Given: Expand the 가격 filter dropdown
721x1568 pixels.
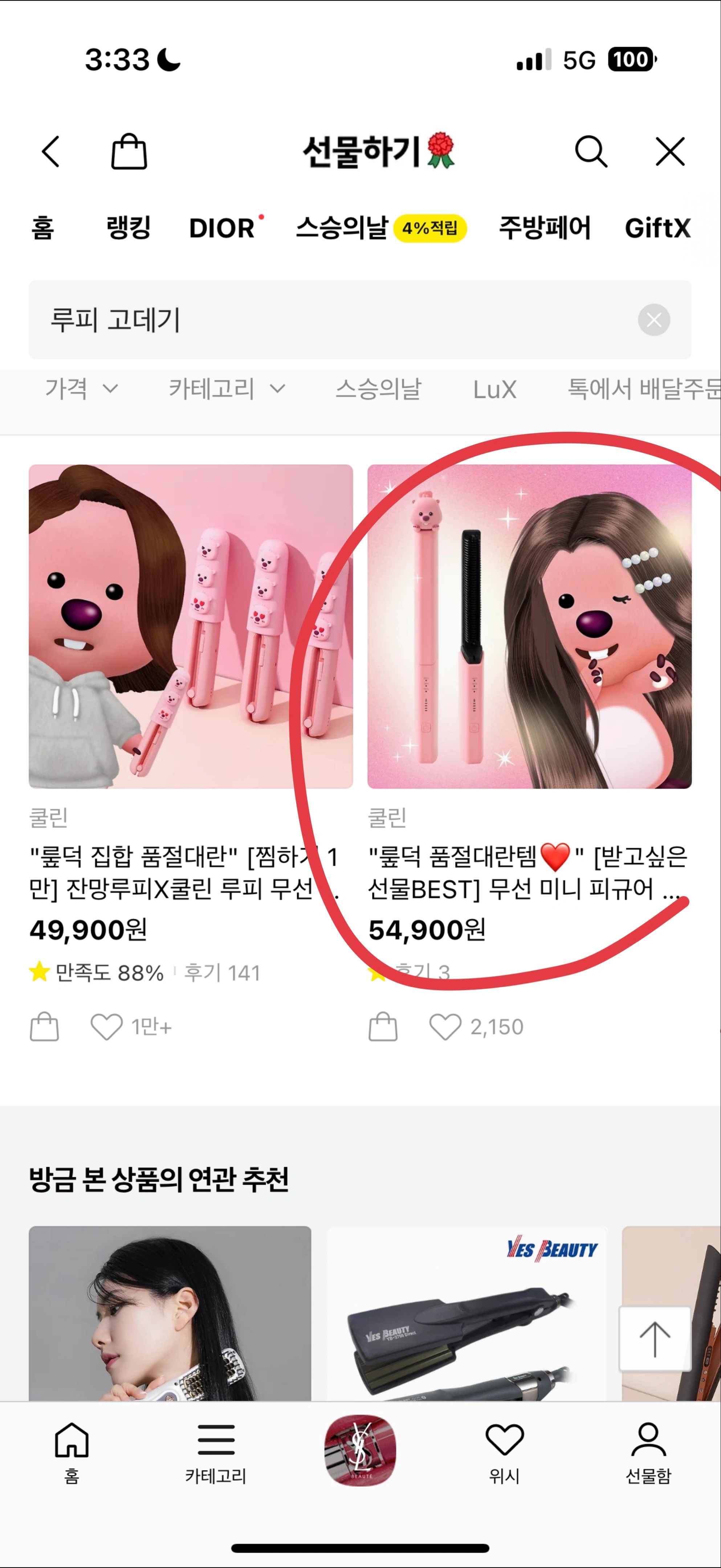Looking at the screenshot, I should tap(81, 388).
